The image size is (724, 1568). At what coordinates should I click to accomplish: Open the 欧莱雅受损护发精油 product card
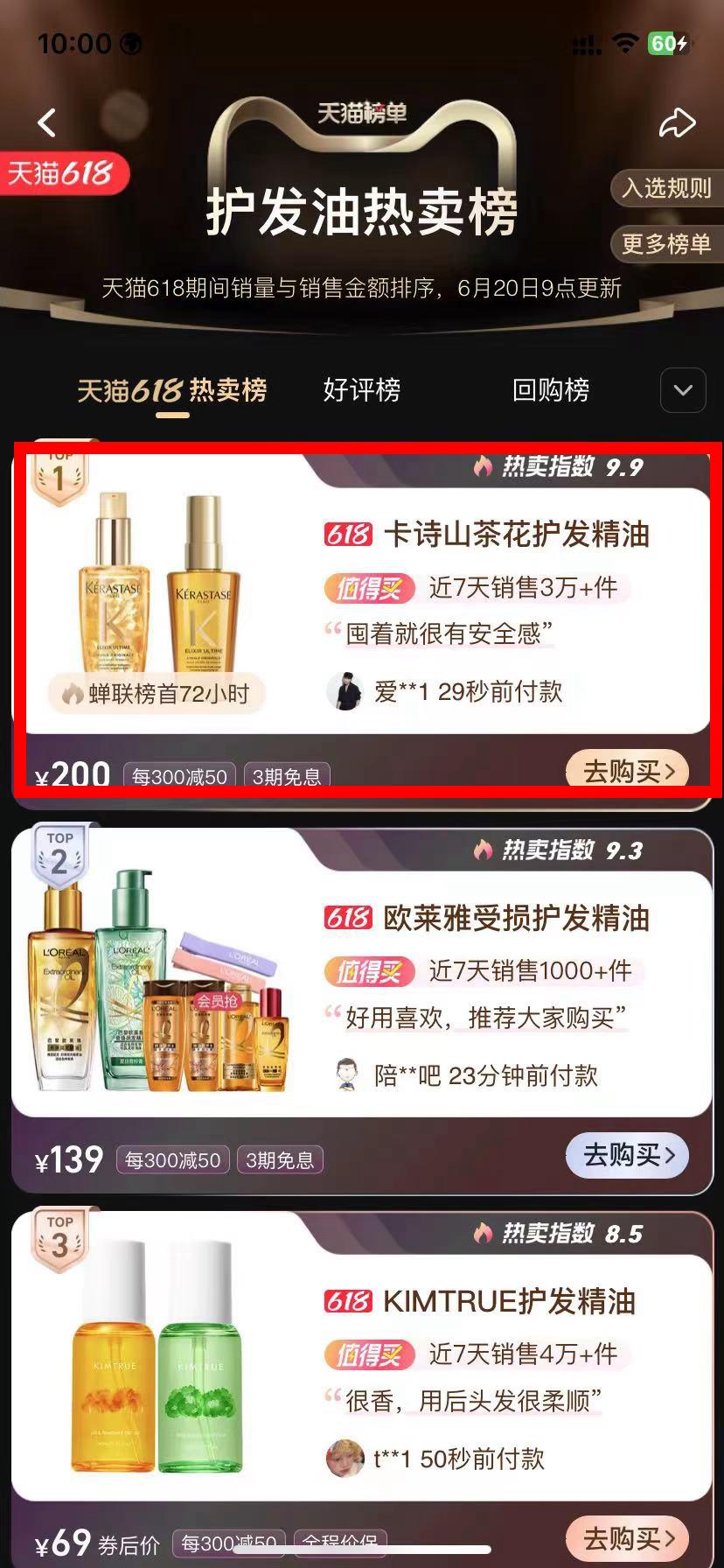click(x=516, y=919)
